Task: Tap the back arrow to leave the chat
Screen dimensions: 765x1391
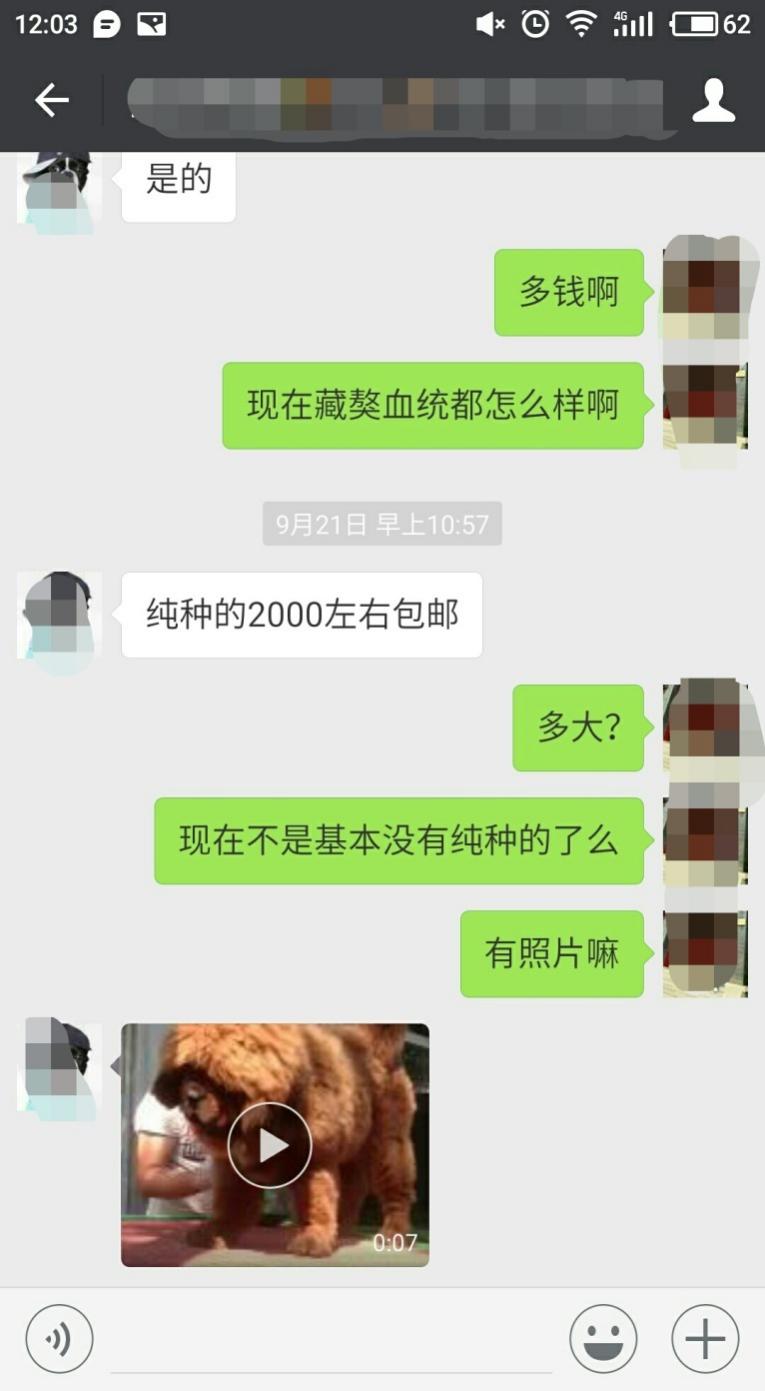Action: [51, 100]
